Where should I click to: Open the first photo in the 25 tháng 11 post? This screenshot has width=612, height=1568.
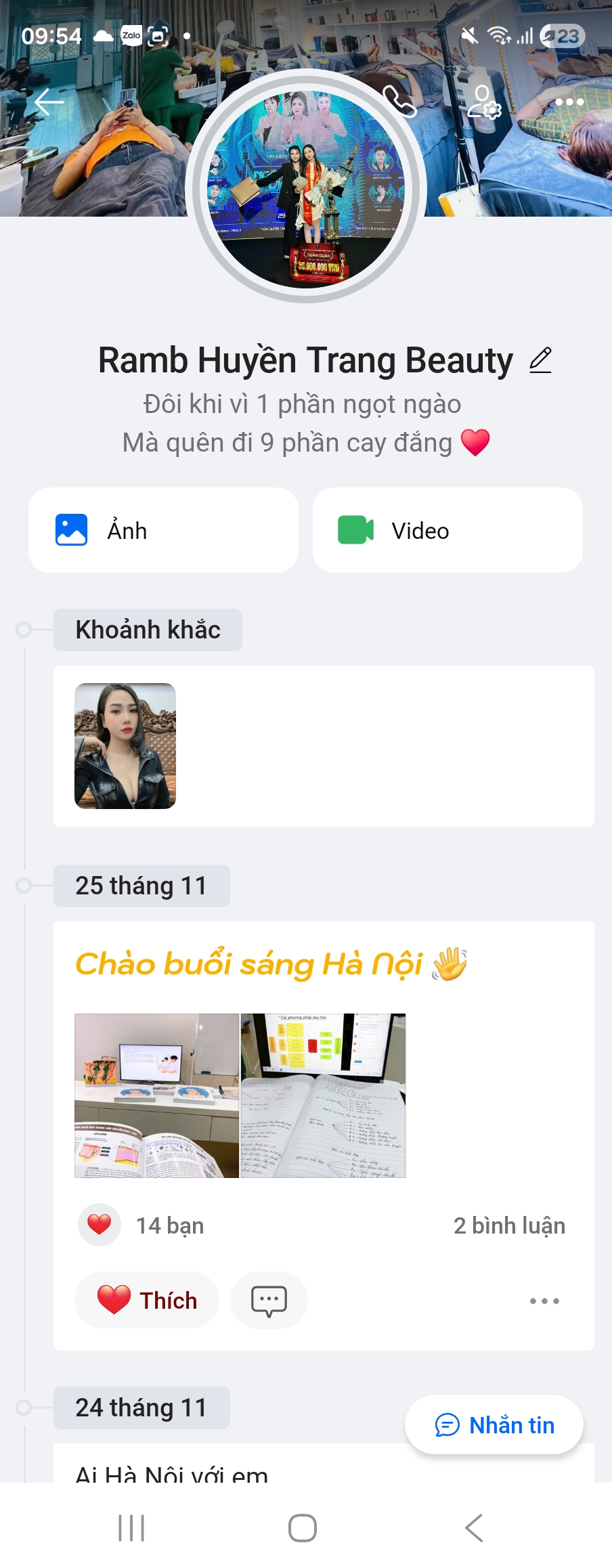click(156, 1095)
